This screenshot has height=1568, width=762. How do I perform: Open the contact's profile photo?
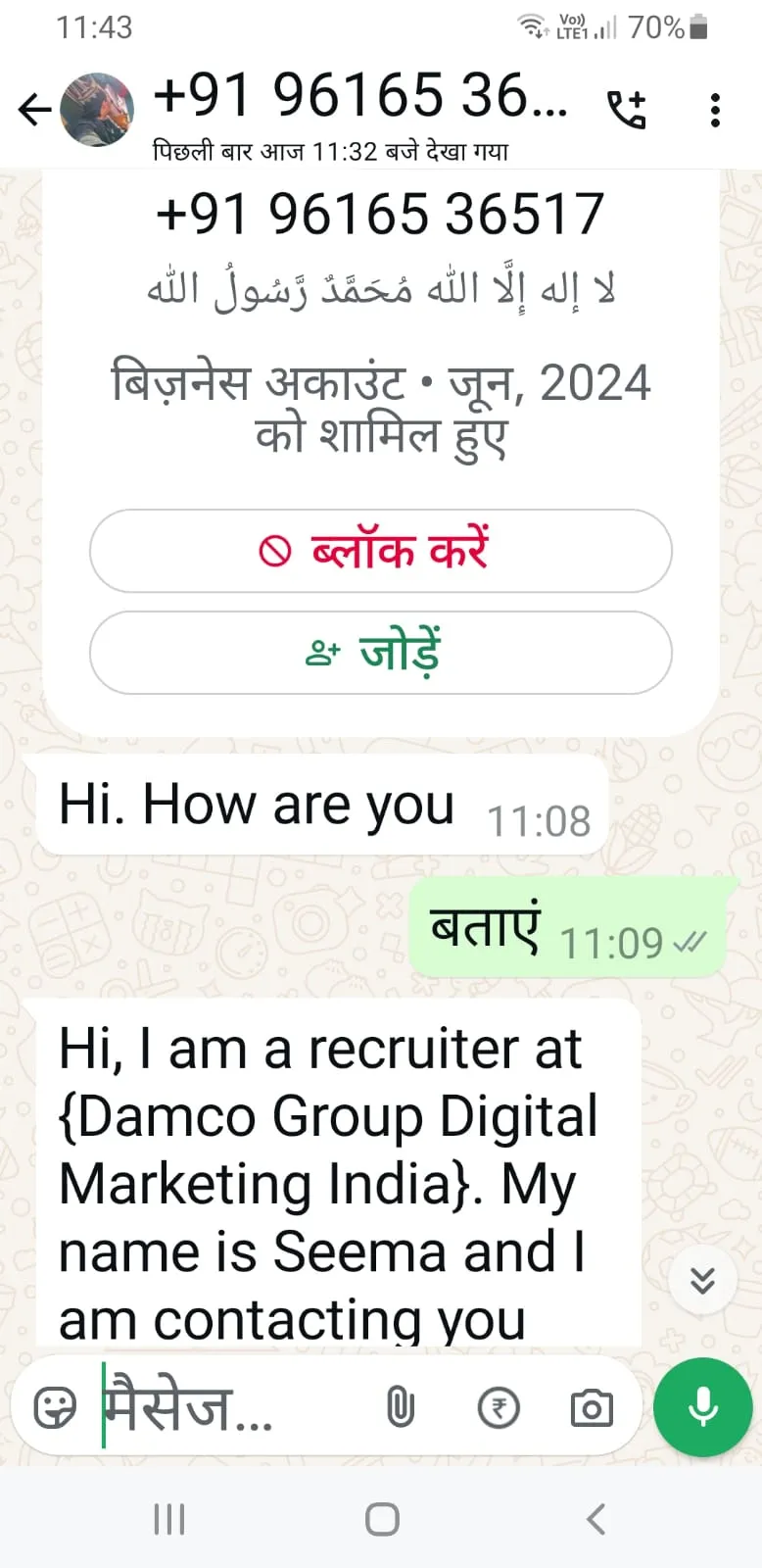pyautogui.click(x=97, y=109)
